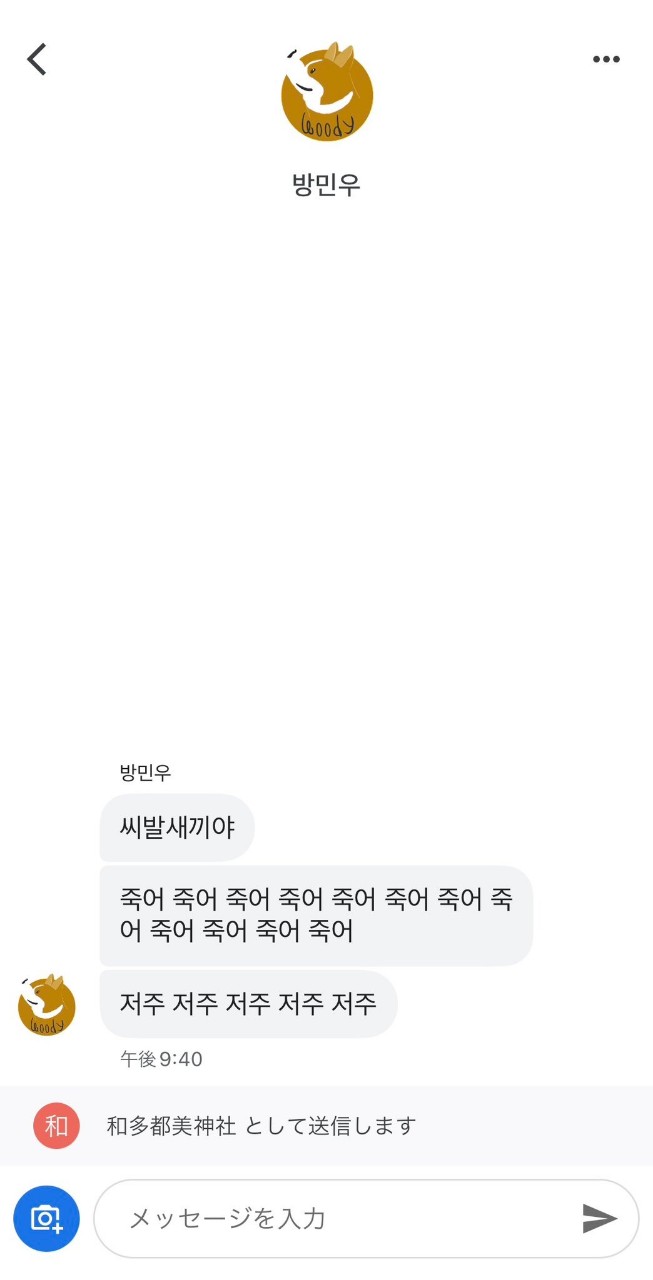The height and width of the screenshot is (1280, 653).
Task: Open 방민우's profile picture at top
Action: click(327, 91)
